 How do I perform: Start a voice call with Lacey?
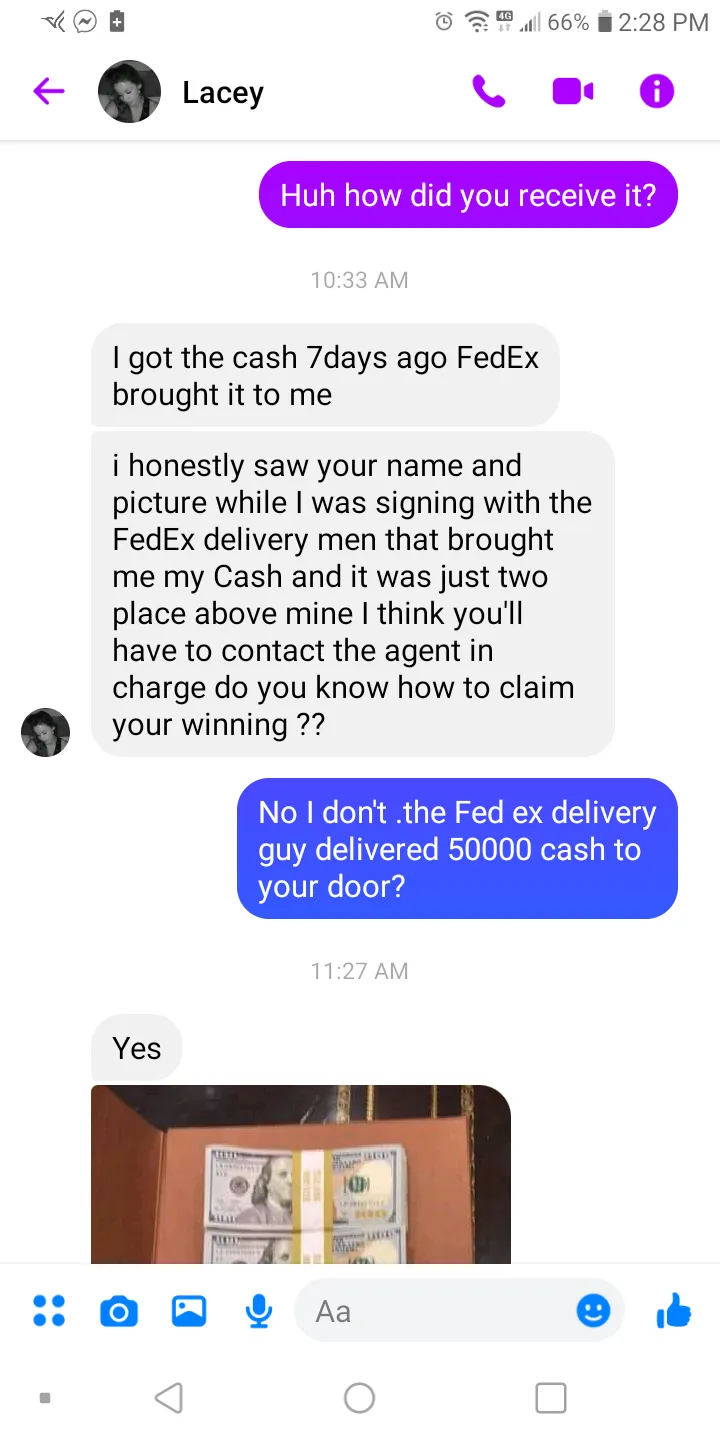489,92
